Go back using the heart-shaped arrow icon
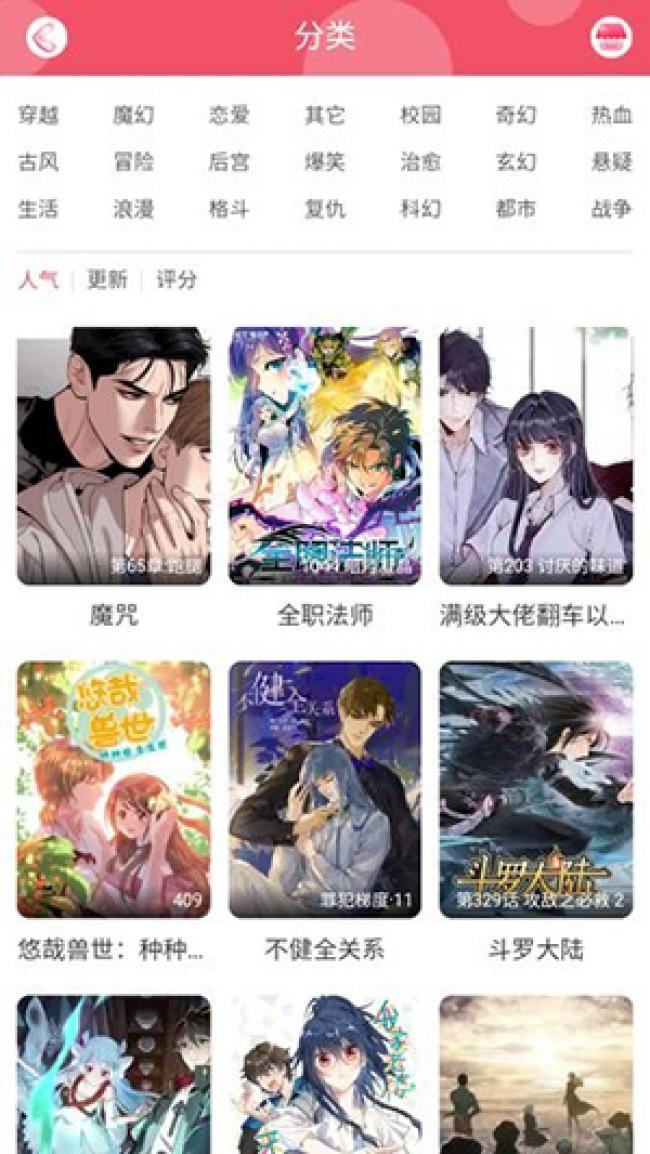The height and width of the screenshot is (1154, 650). (x=46, y=38)
